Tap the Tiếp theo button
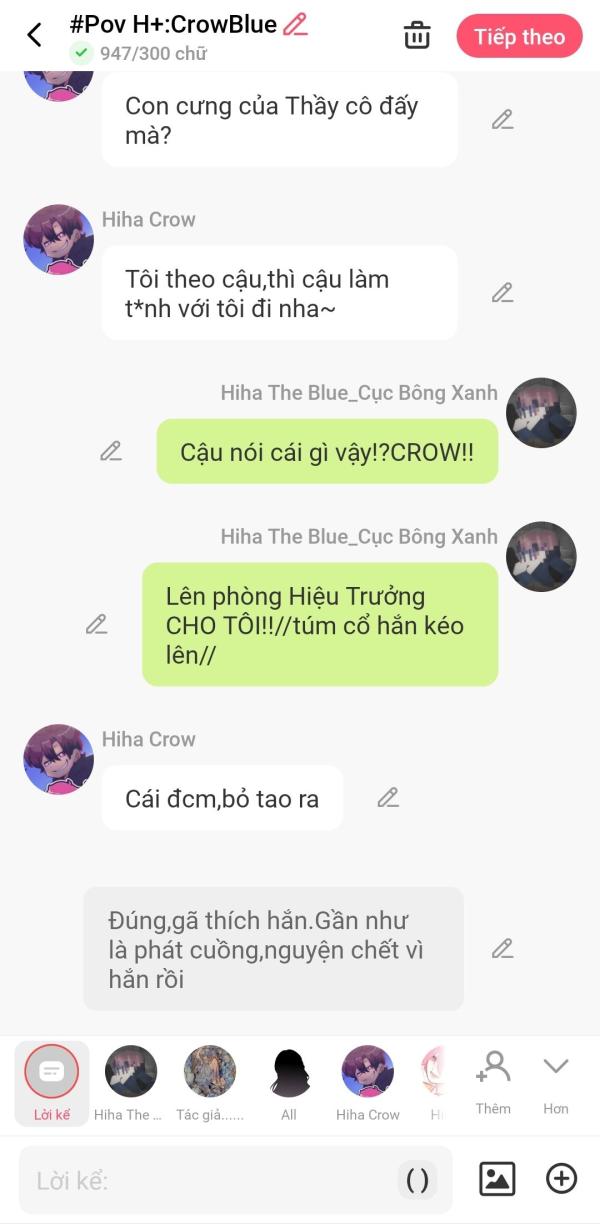The width and height of the screenshot is (600, 1224). (519, 37)
